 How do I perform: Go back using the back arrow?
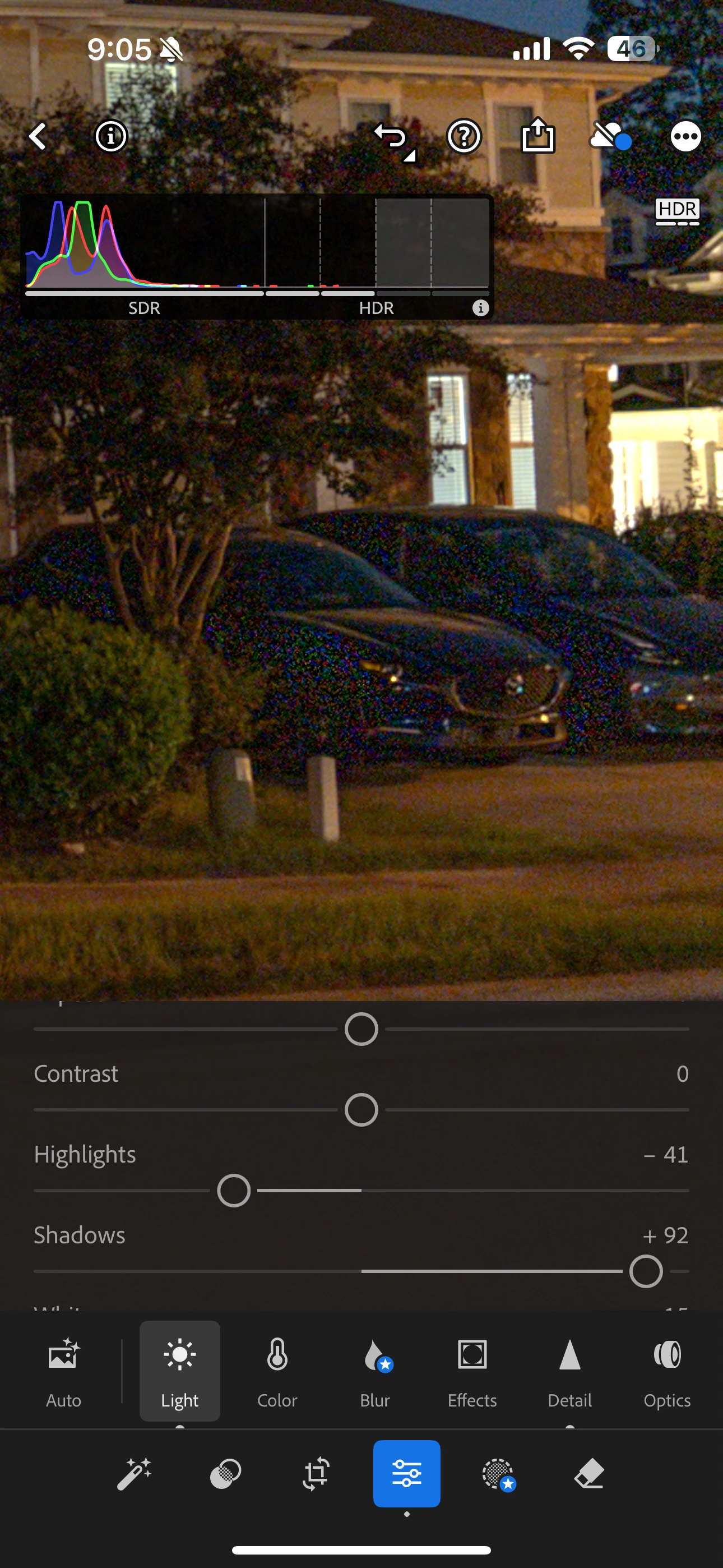pyautogui.click(x=38, y=136)
